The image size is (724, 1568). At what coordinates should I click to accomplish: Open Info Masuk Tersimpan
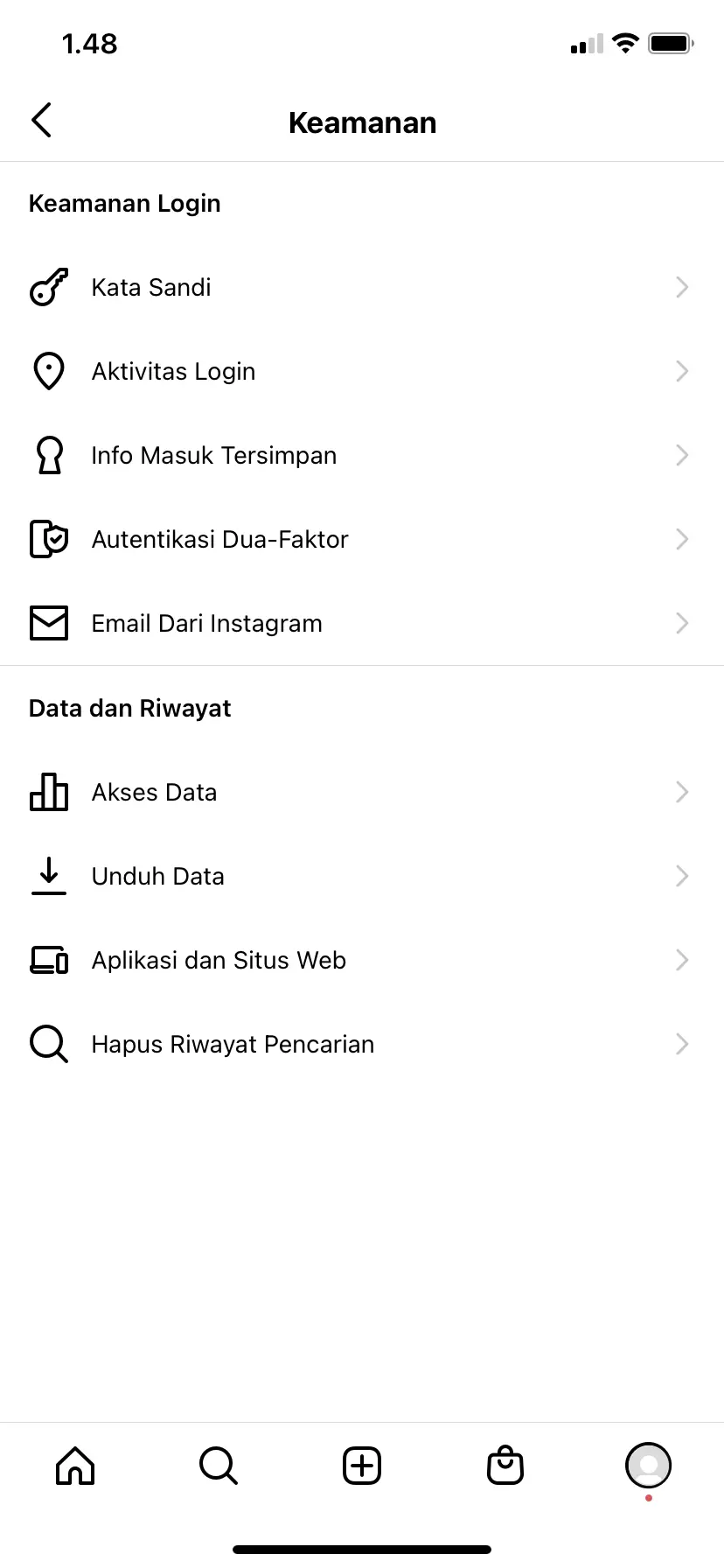coord(362,455)
